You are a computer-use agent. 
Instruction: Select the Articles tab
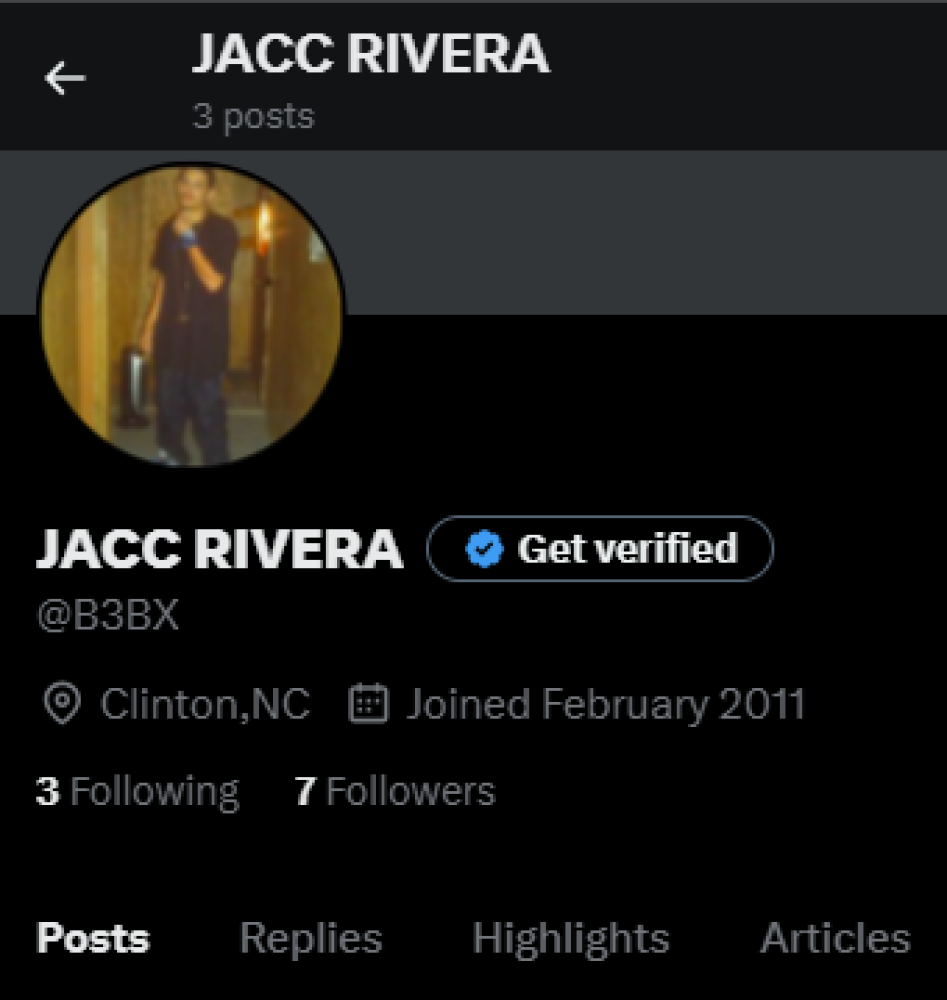(x=835, y=938)
